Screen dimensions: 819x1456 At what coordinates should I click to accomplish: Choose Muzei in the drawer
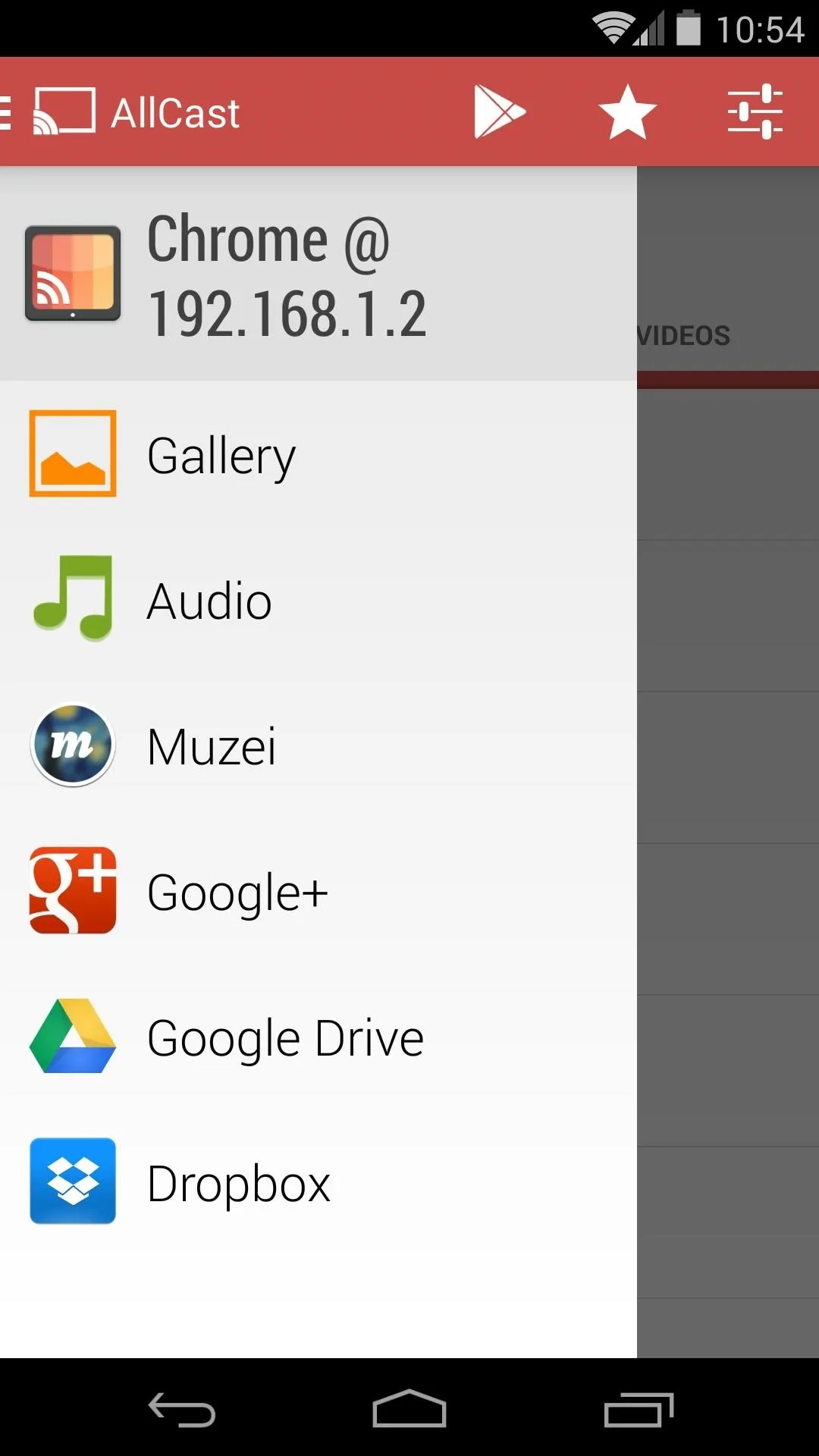[x=318, y=745]
